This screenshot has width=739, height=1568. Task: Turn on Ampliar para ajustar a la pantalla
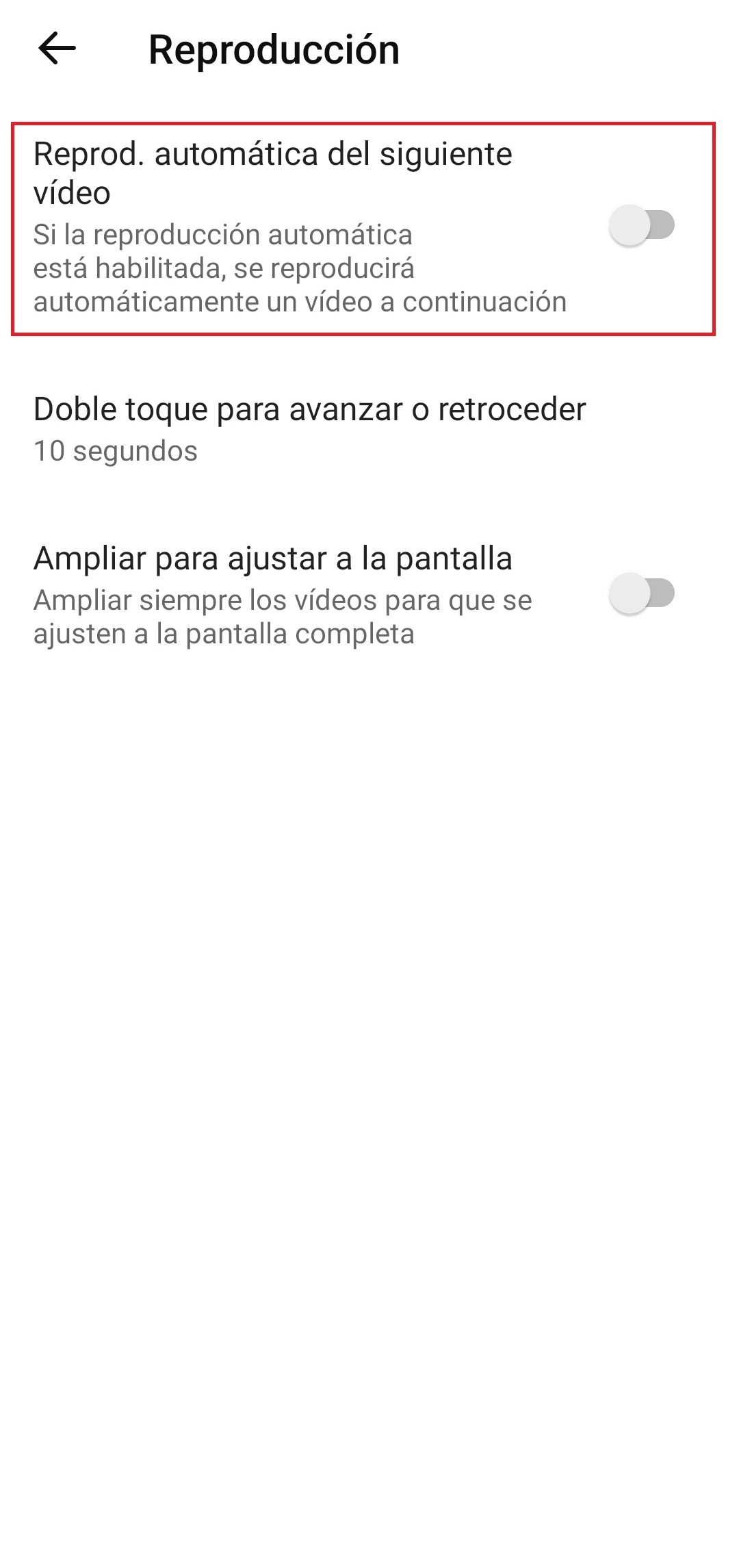coord(641,593)
